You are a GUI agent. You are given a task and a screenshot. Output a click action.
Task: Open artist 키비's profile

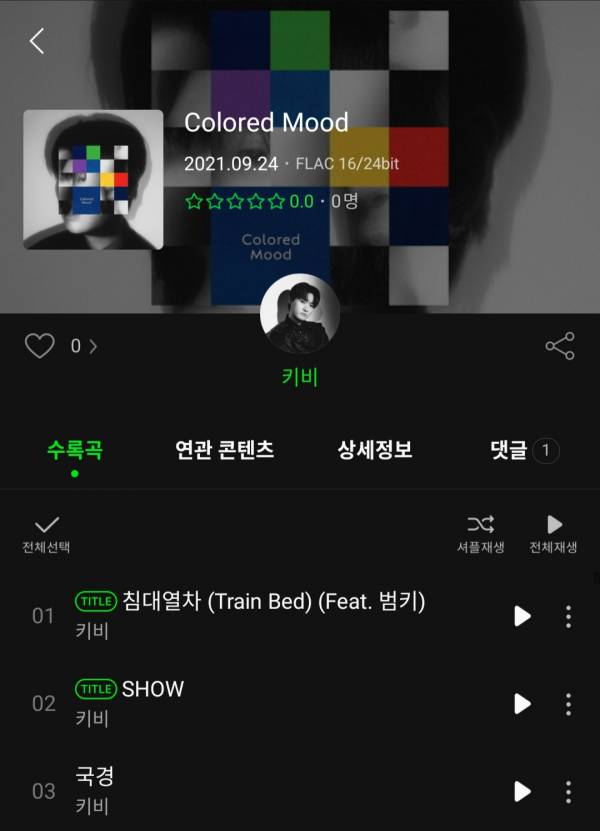(x=300, y=313)
